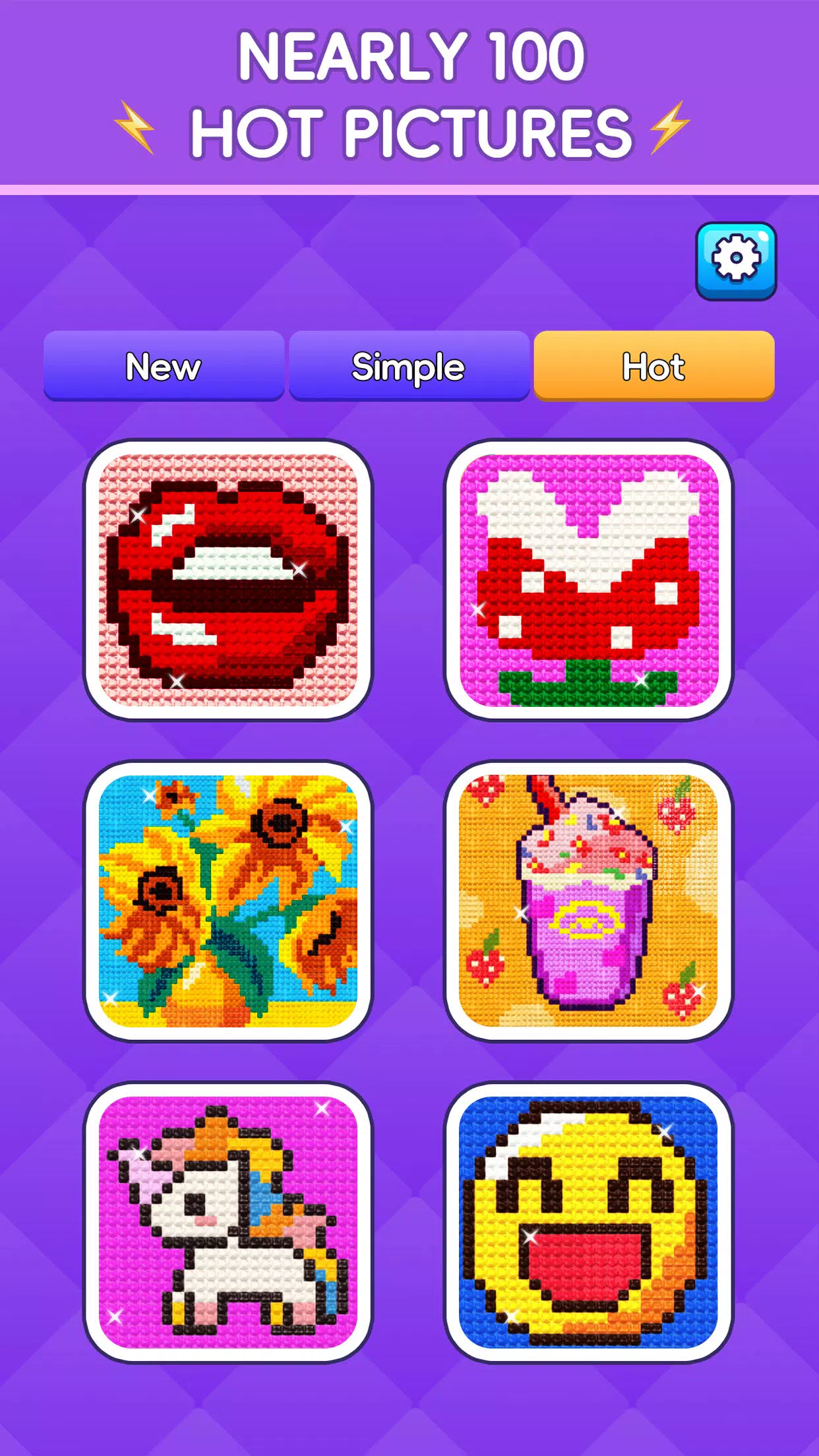The height and width of the screenshot is (1456, 819).
Task: Open the settings gear
Action: pos(736,260)
